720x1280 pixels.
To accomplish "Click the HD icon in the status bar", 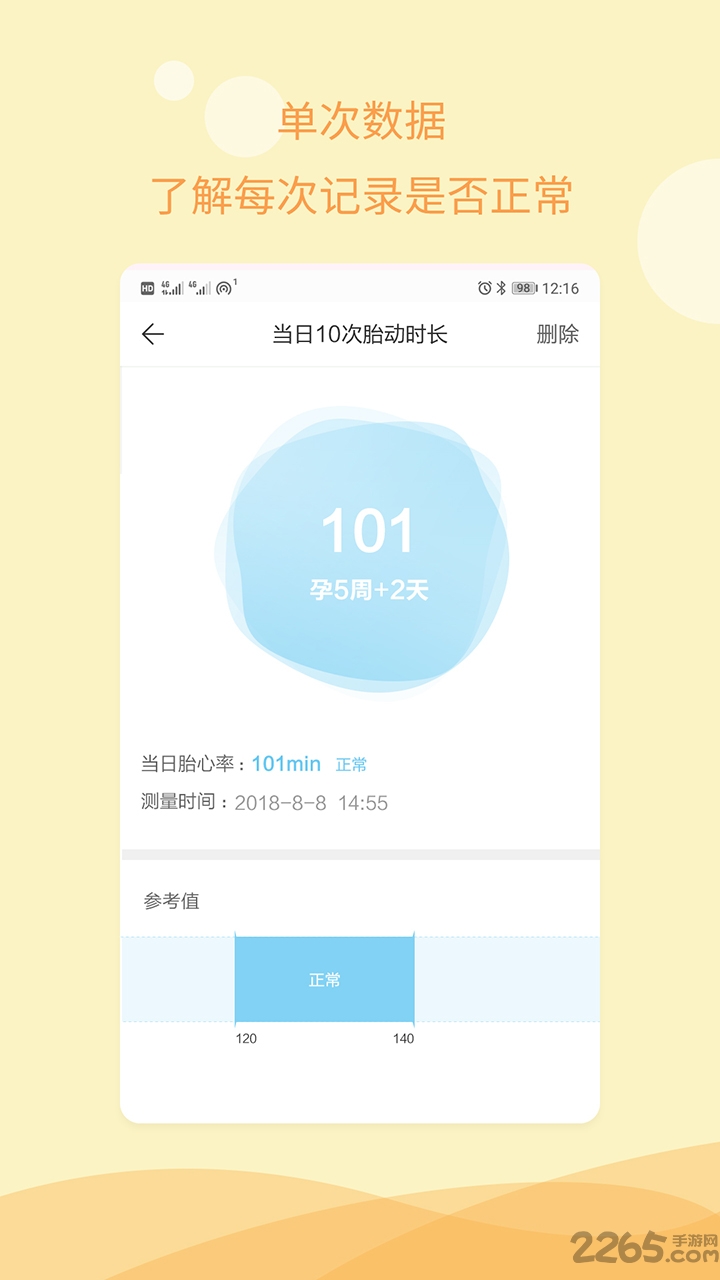I will (148, 286).
